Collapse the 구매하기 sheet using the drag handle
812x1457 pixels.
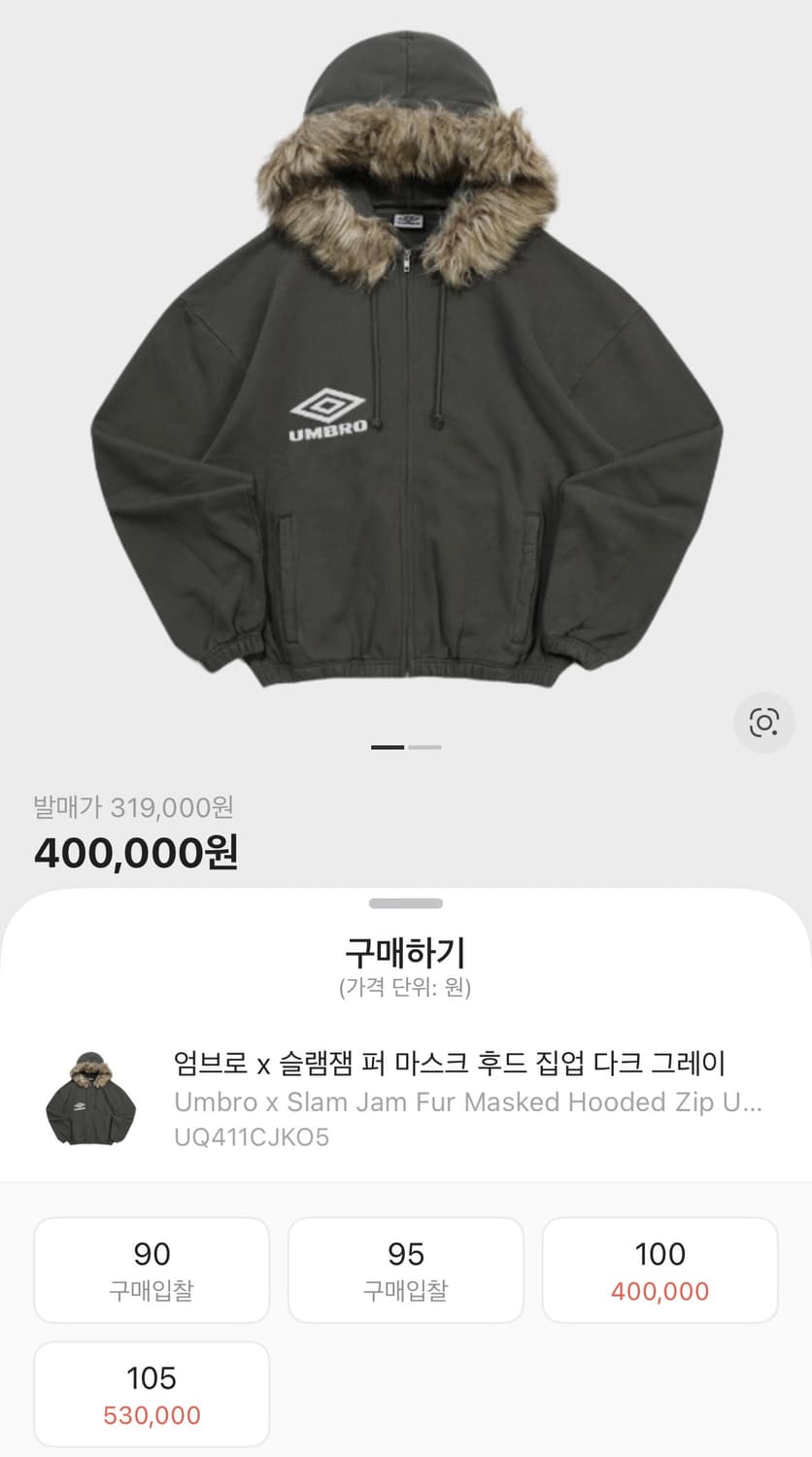(x=405, y=901)
